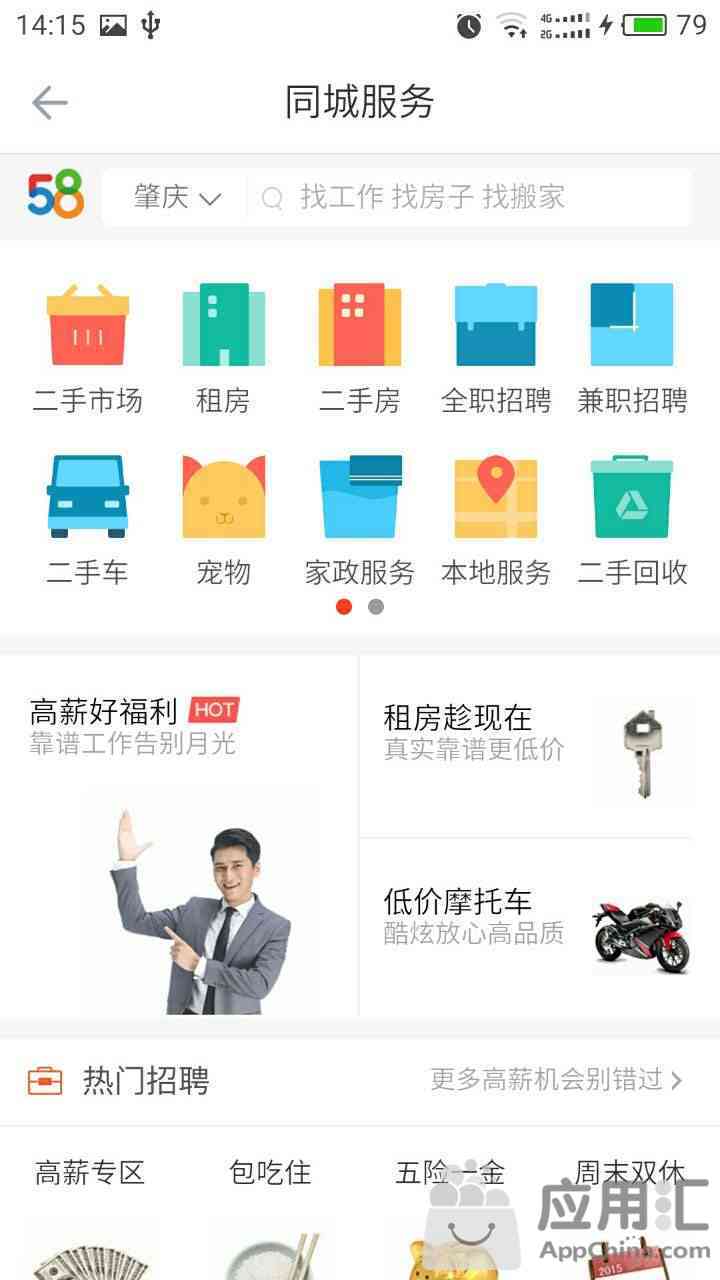Image resolution: width=720 pixels, height=1280 pixels.
Task: Open 兼职招聘 part-time jobs
Action: click(x=632, y=347)
